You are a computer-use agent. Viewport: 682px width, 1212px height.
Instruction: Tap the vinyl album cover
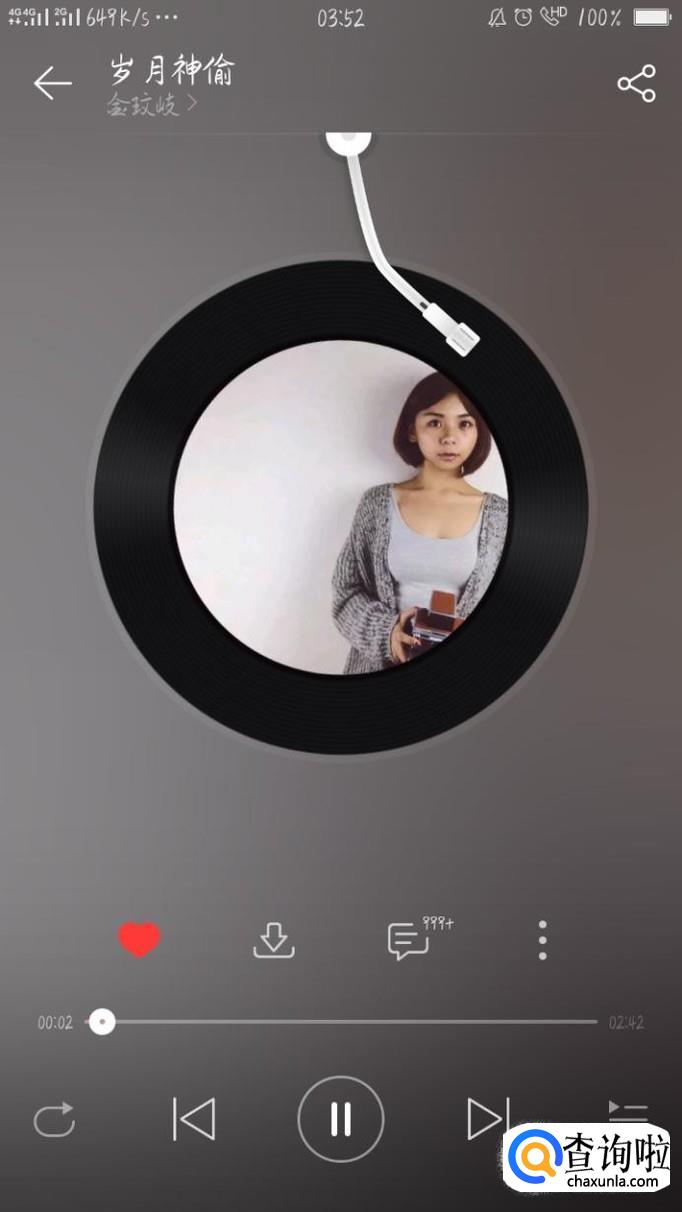[x=340, y=507]
